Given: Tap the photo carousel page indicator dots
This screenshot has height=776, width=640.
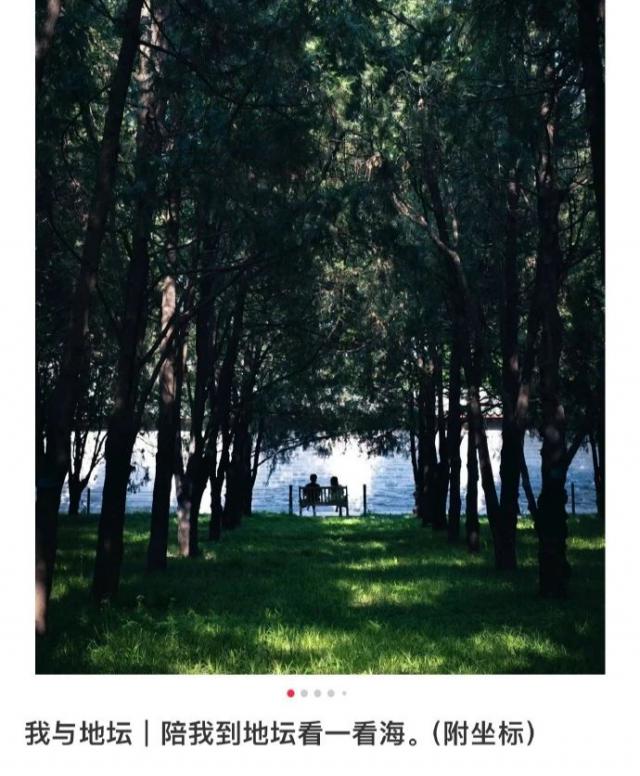Looking at the screenshot, I should pyautogui.click(x=317, y=693).
